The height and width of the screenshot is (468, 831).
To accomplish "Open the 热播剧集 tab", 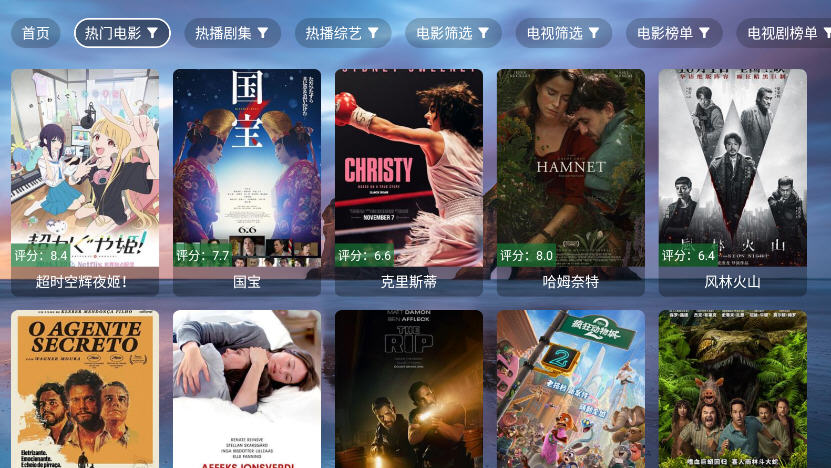I will (232, 33).
